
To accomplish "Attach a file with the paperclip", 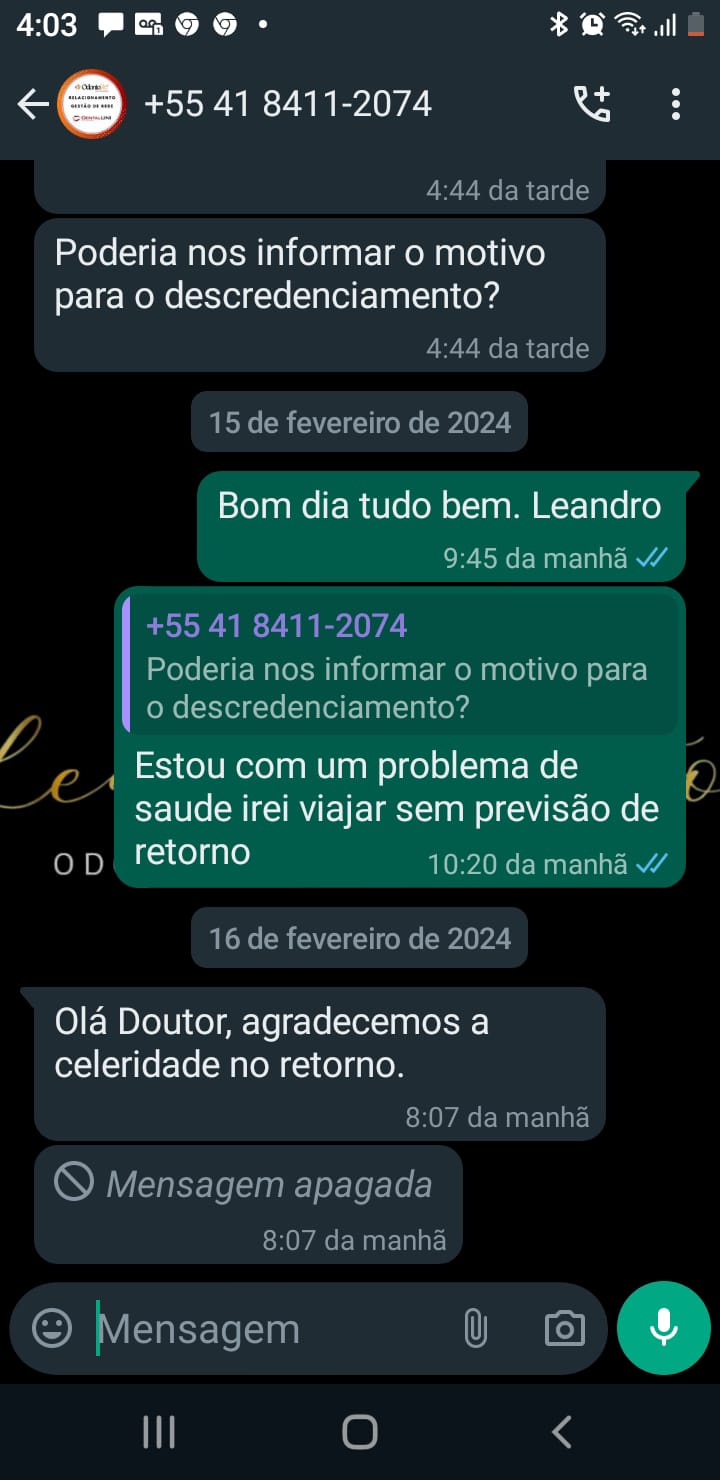I will [x=476, y=1329].
